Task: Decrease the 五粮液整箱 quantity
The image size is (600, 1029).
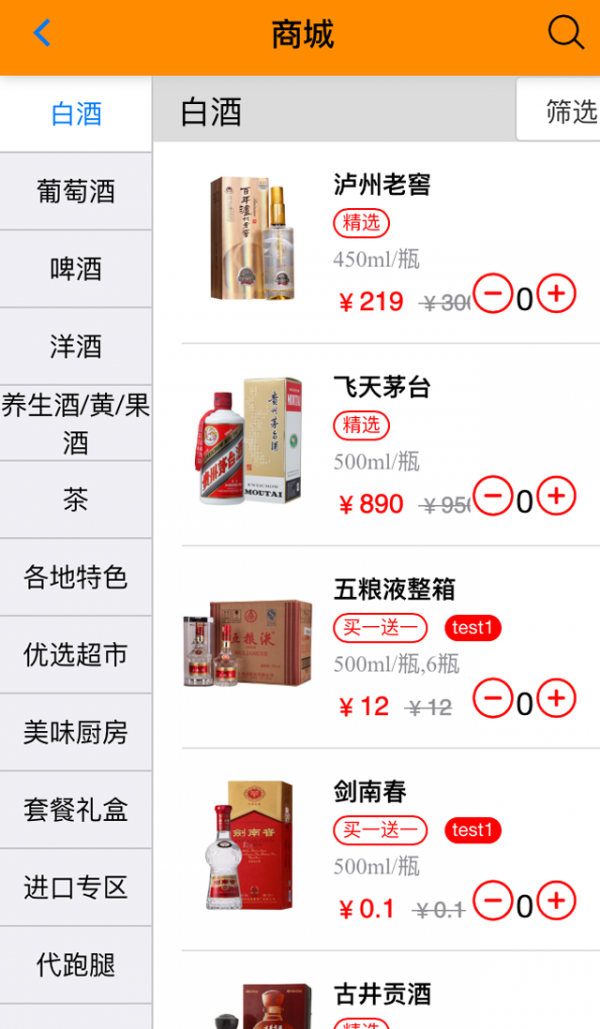Action: (x=492, y=698)
